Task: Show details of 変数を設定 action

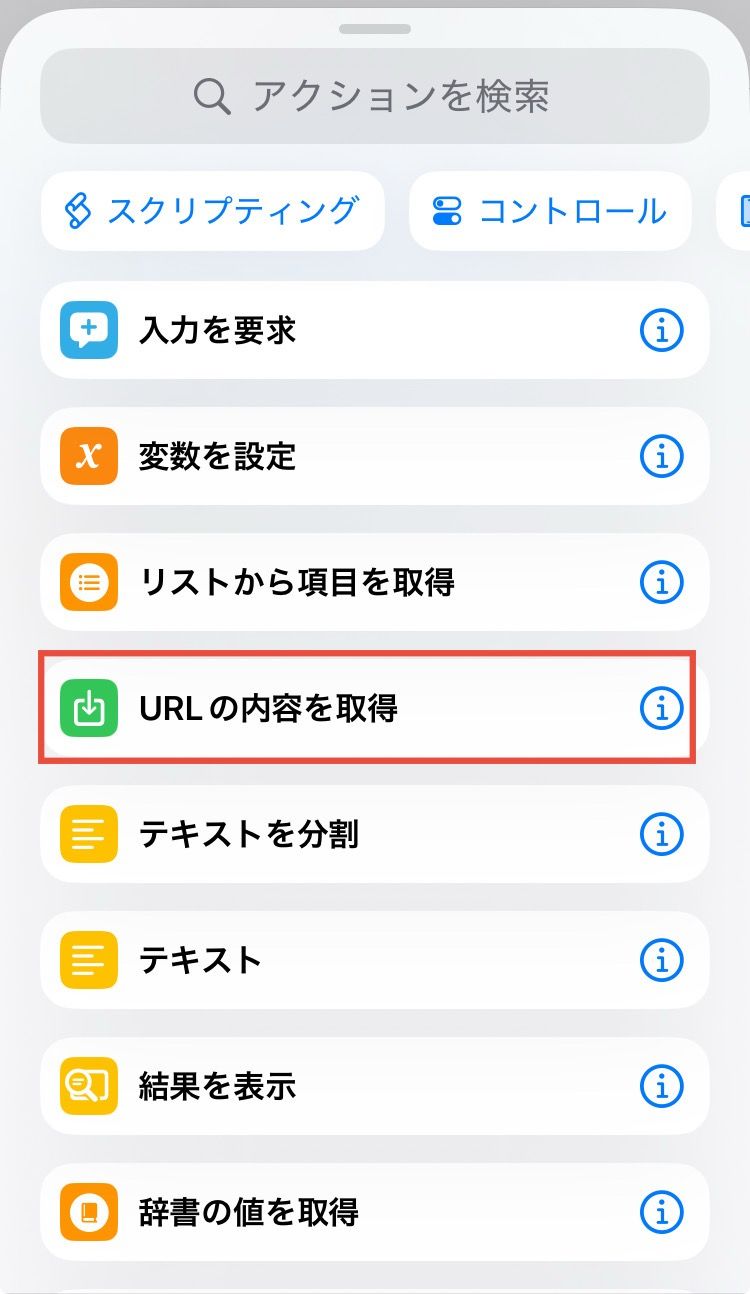Action: point(661,456)
